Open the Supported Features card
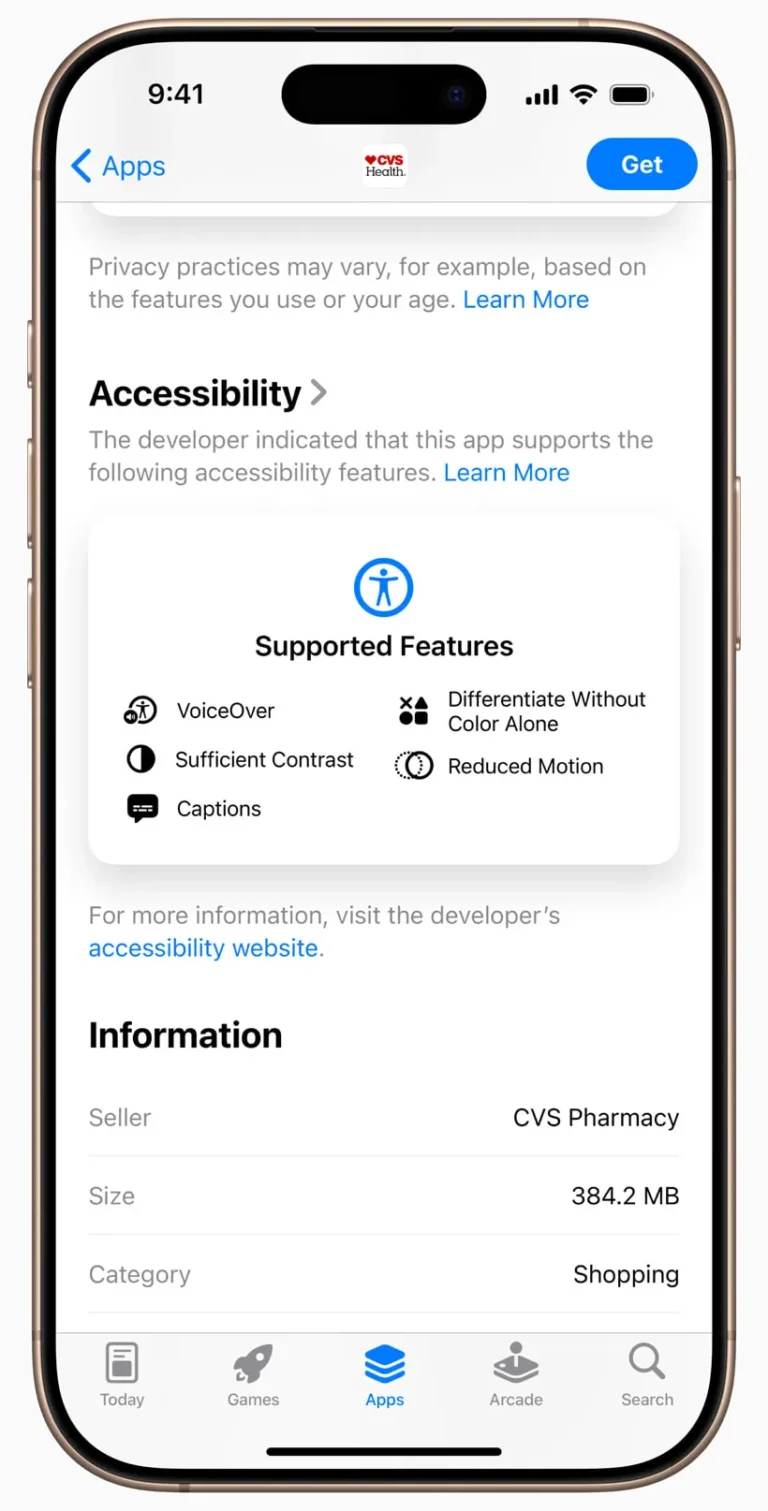The image size is (768, 1511). click(383, 690)
